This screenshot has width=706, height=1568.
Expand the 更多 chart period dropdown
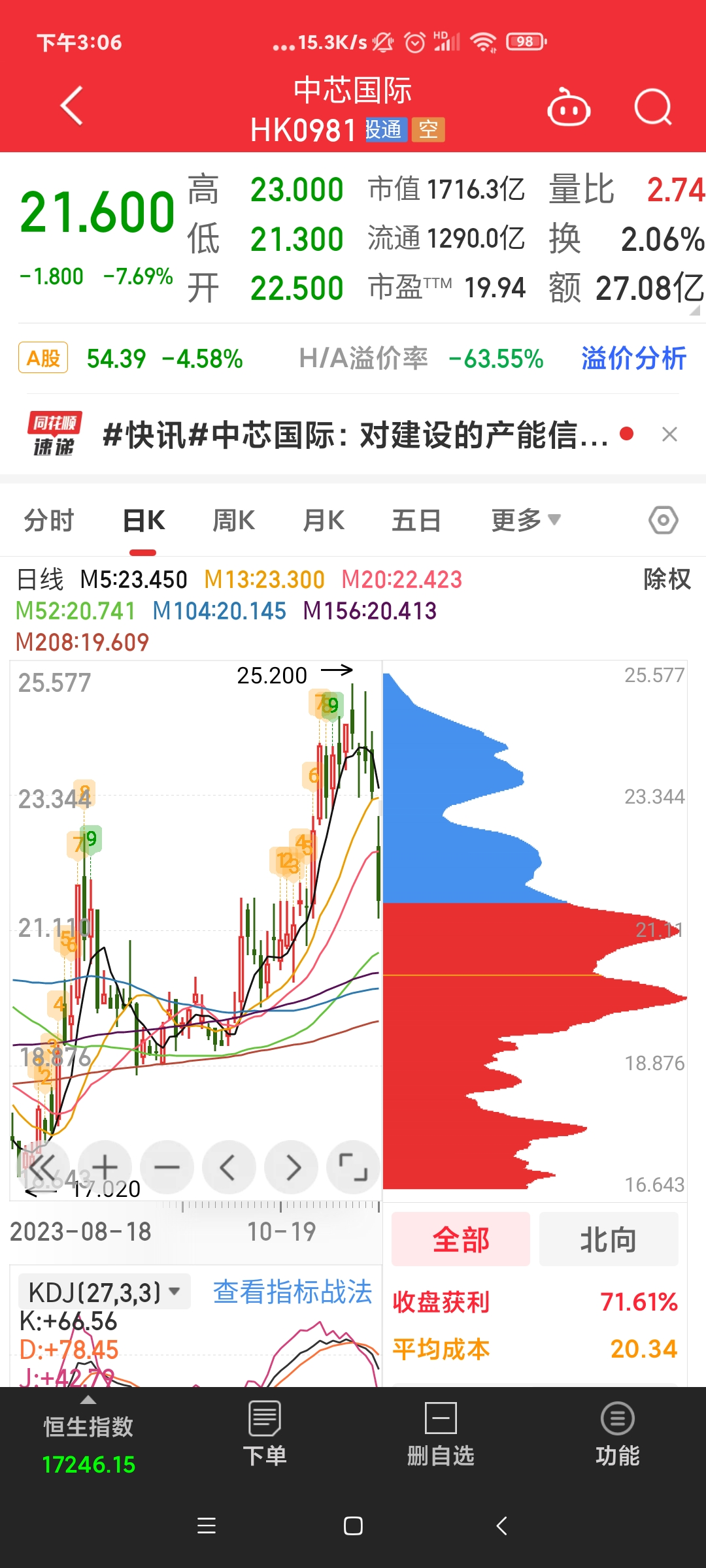[525, 521]
